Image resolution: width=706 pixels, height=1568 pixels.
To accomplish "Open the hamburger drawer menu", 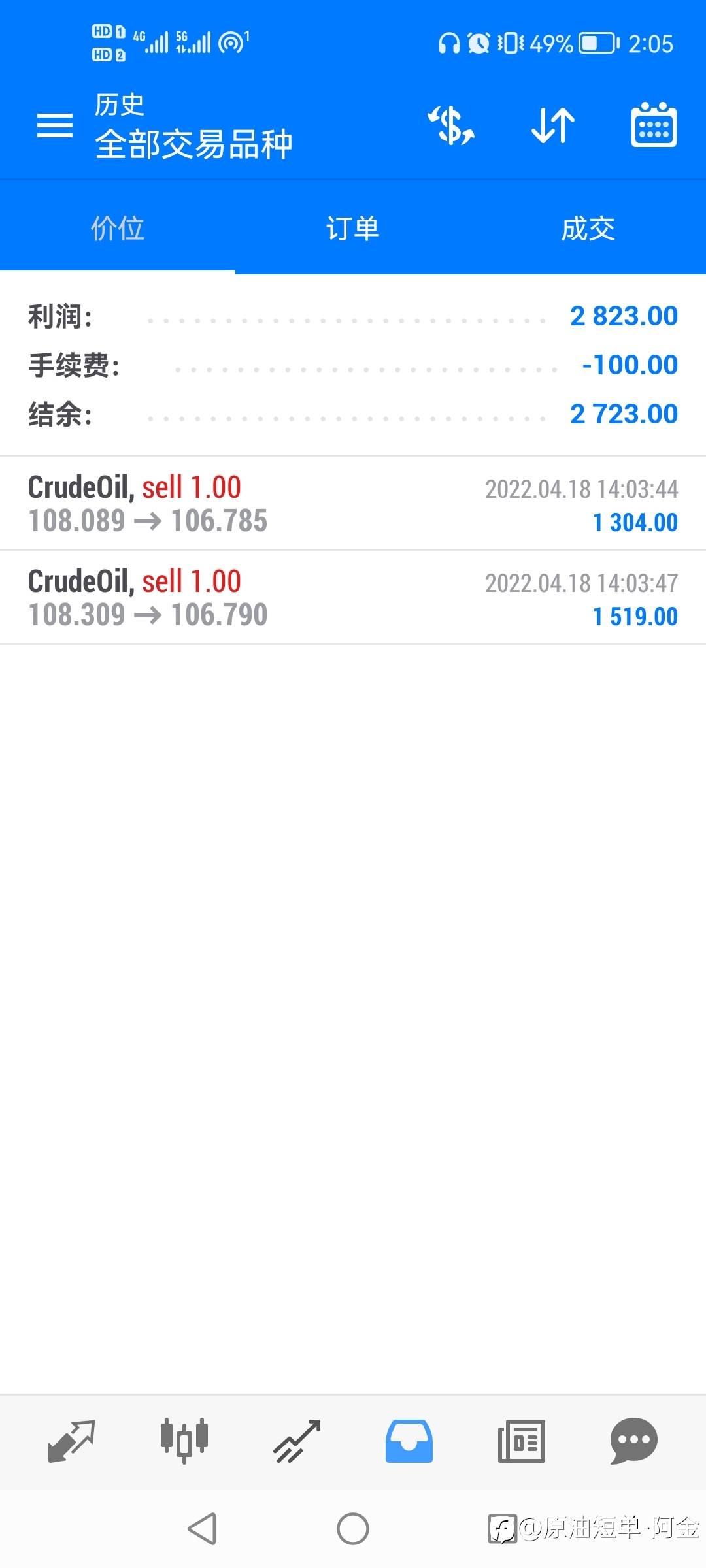I will point(55,125).
